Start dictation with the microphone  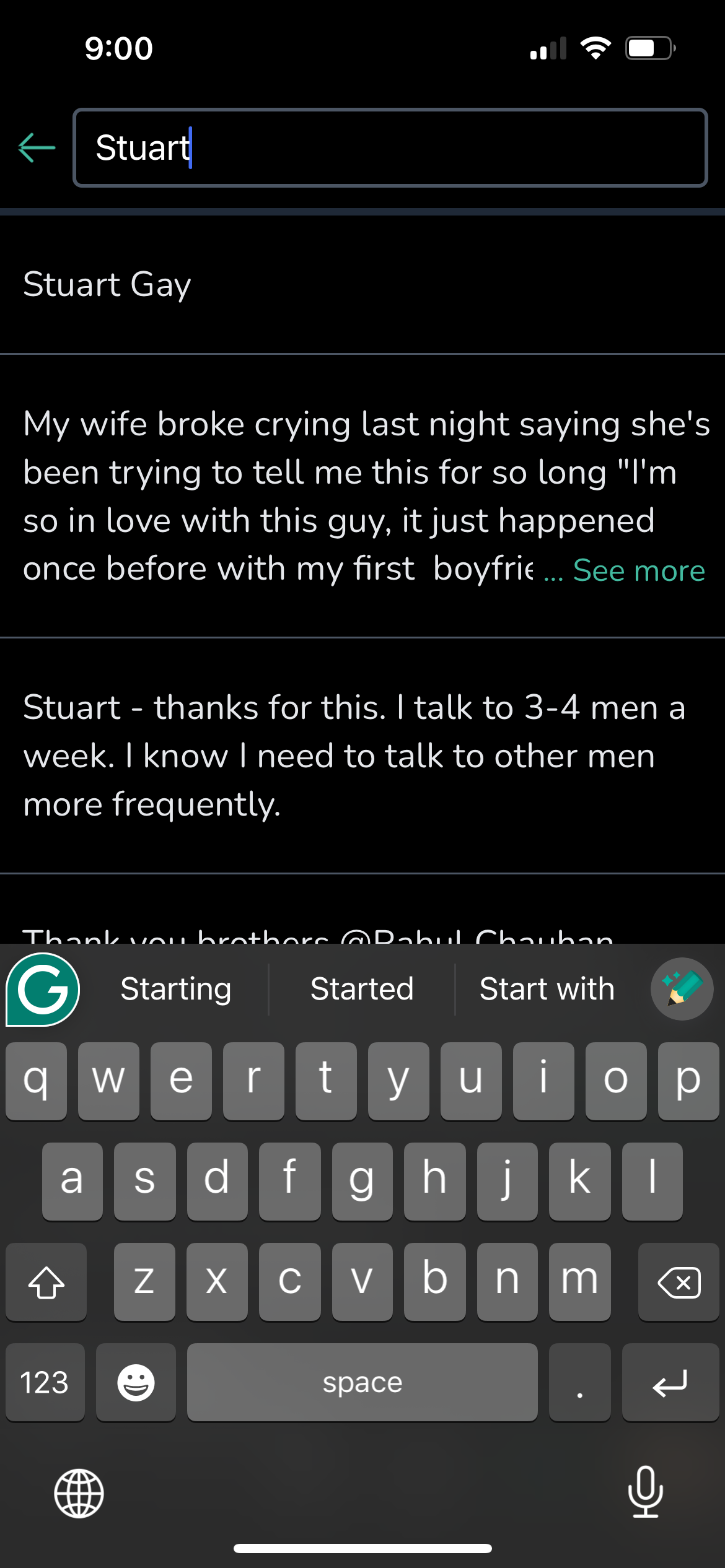[646, 1492]
